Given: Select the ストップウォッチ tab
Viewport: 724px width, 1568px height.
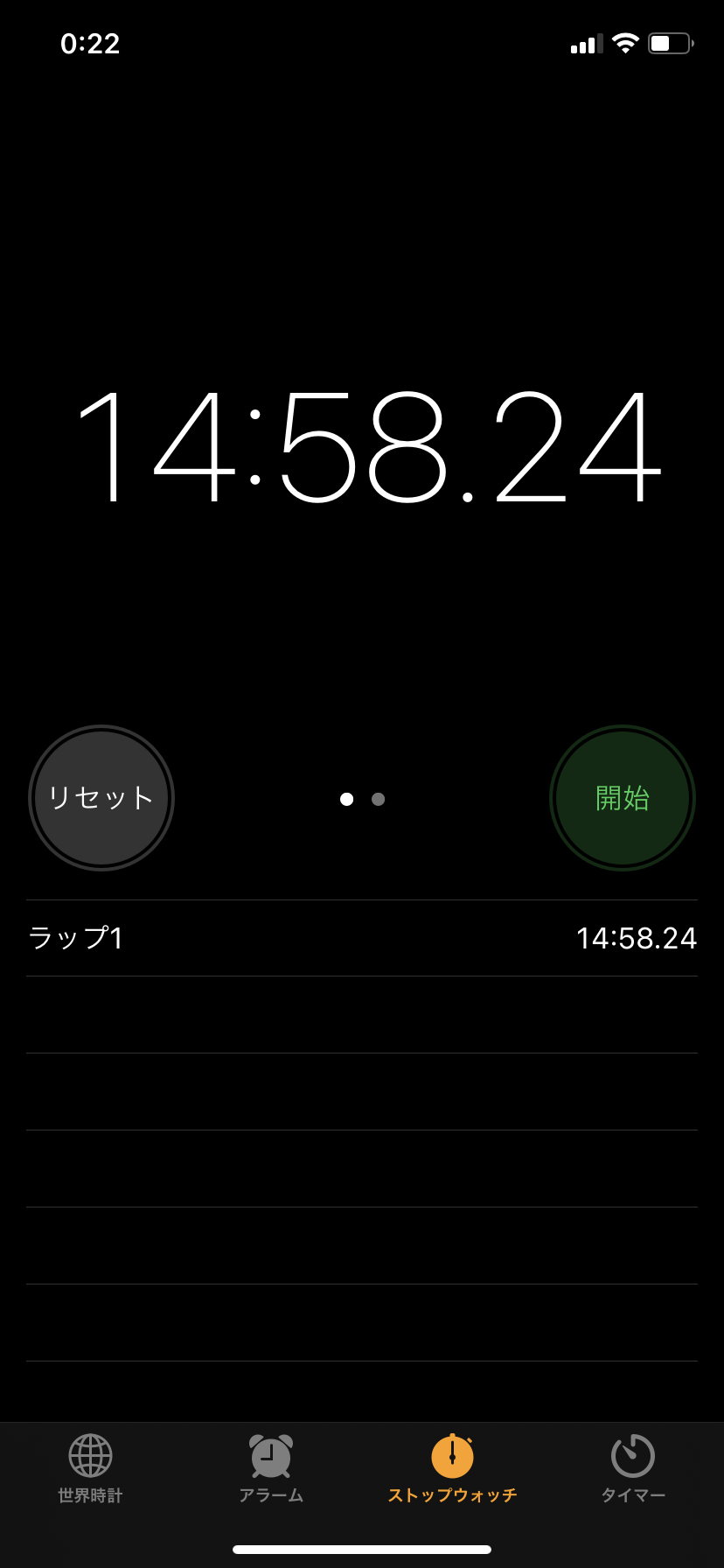Looking at the screenshot, I should click(x=452, y=1469).
